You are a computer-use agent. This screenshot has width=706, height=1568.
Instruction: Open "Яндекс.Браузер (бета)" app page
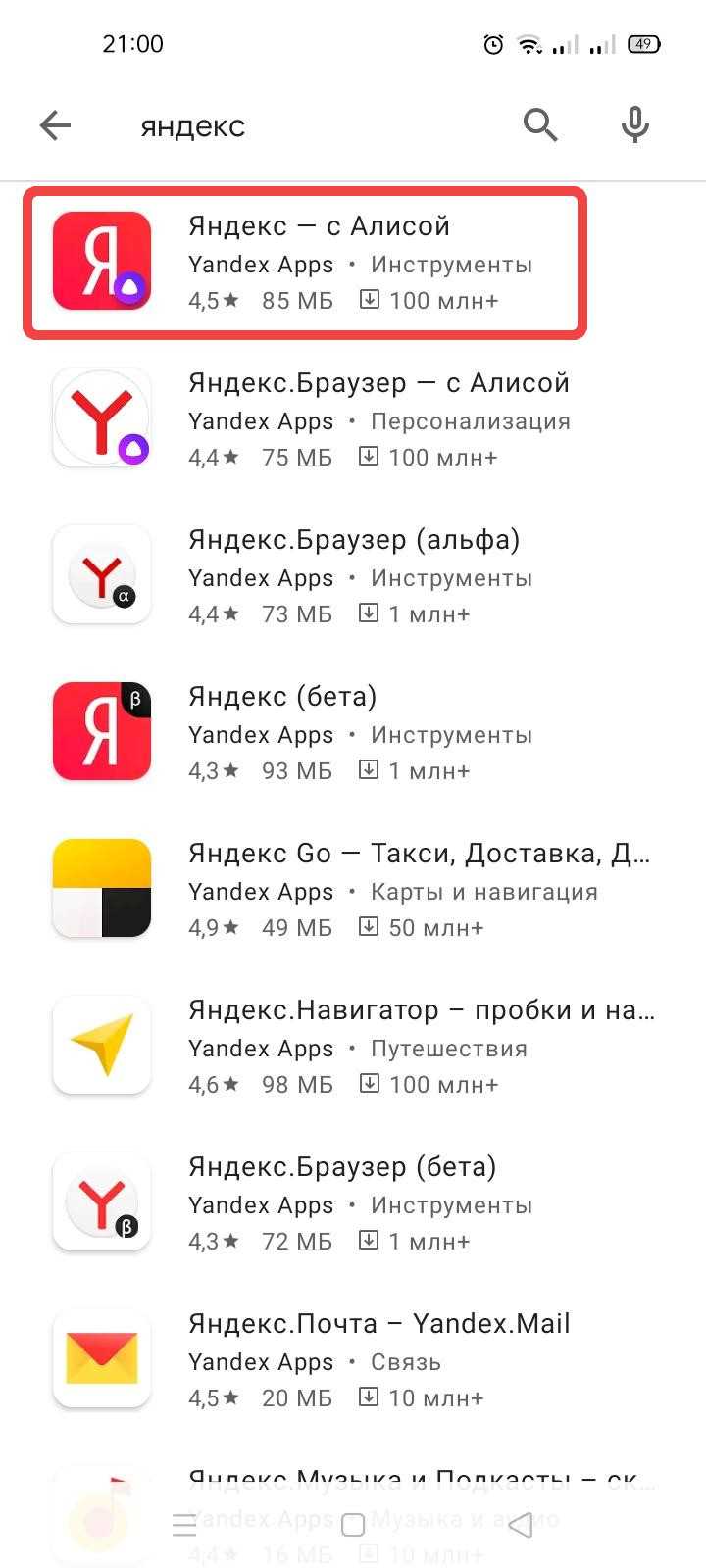pos(342,1167)
